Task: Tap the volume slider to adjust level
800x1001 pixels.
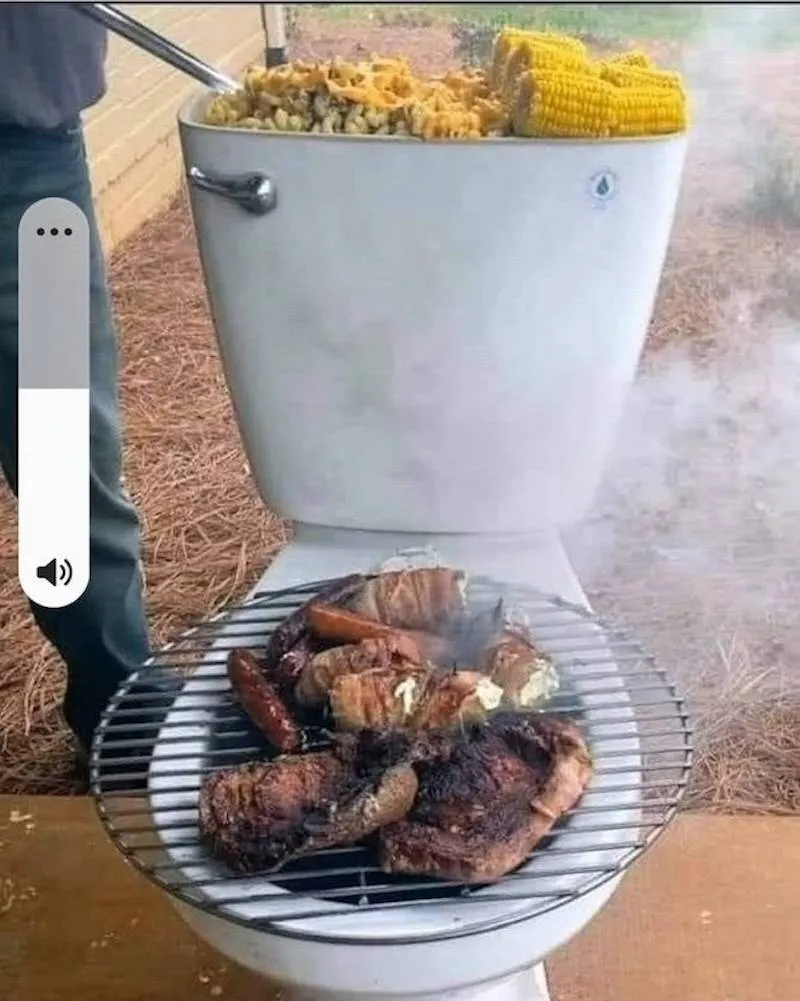Action: pyautogui.click(x=54, y=400)
